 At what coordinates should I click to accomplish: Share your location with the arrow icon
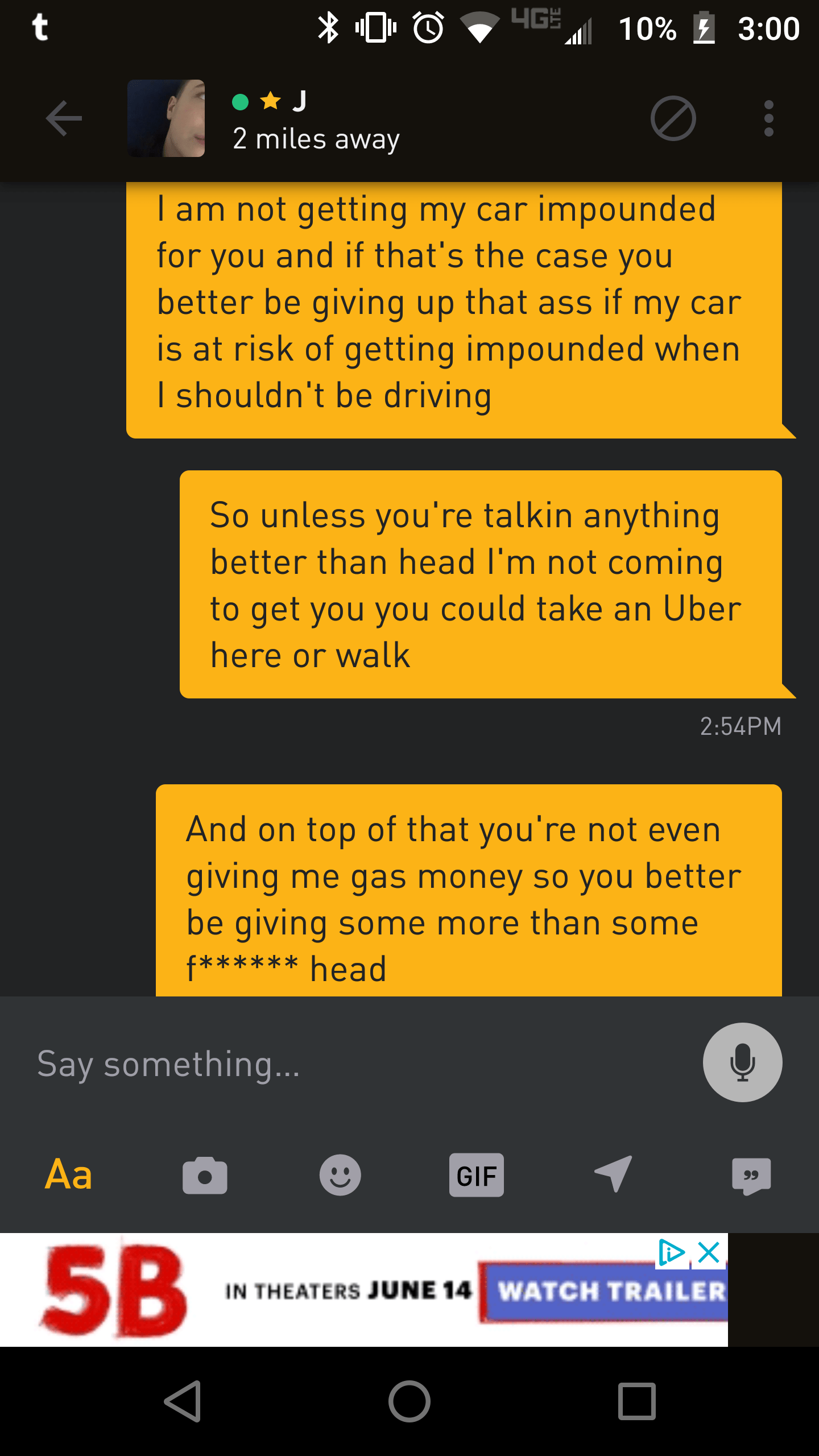[x=613, y=1175]
